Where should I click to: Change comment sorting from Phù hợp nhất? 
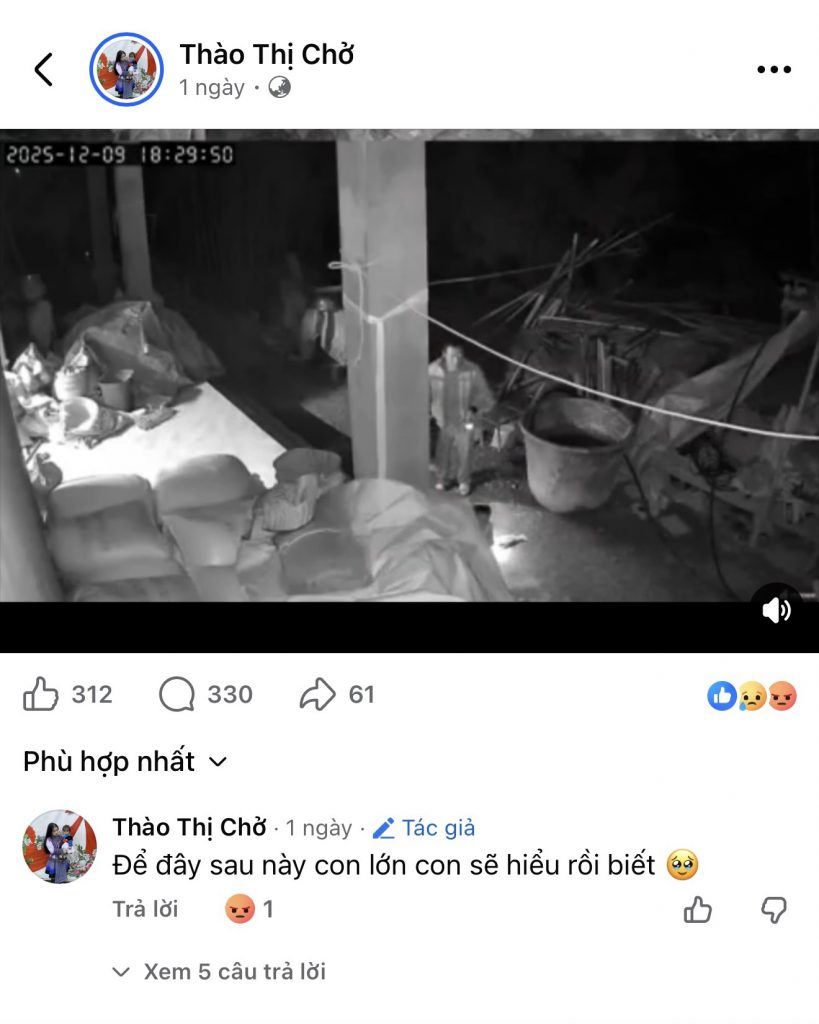[x=125, y=762]
